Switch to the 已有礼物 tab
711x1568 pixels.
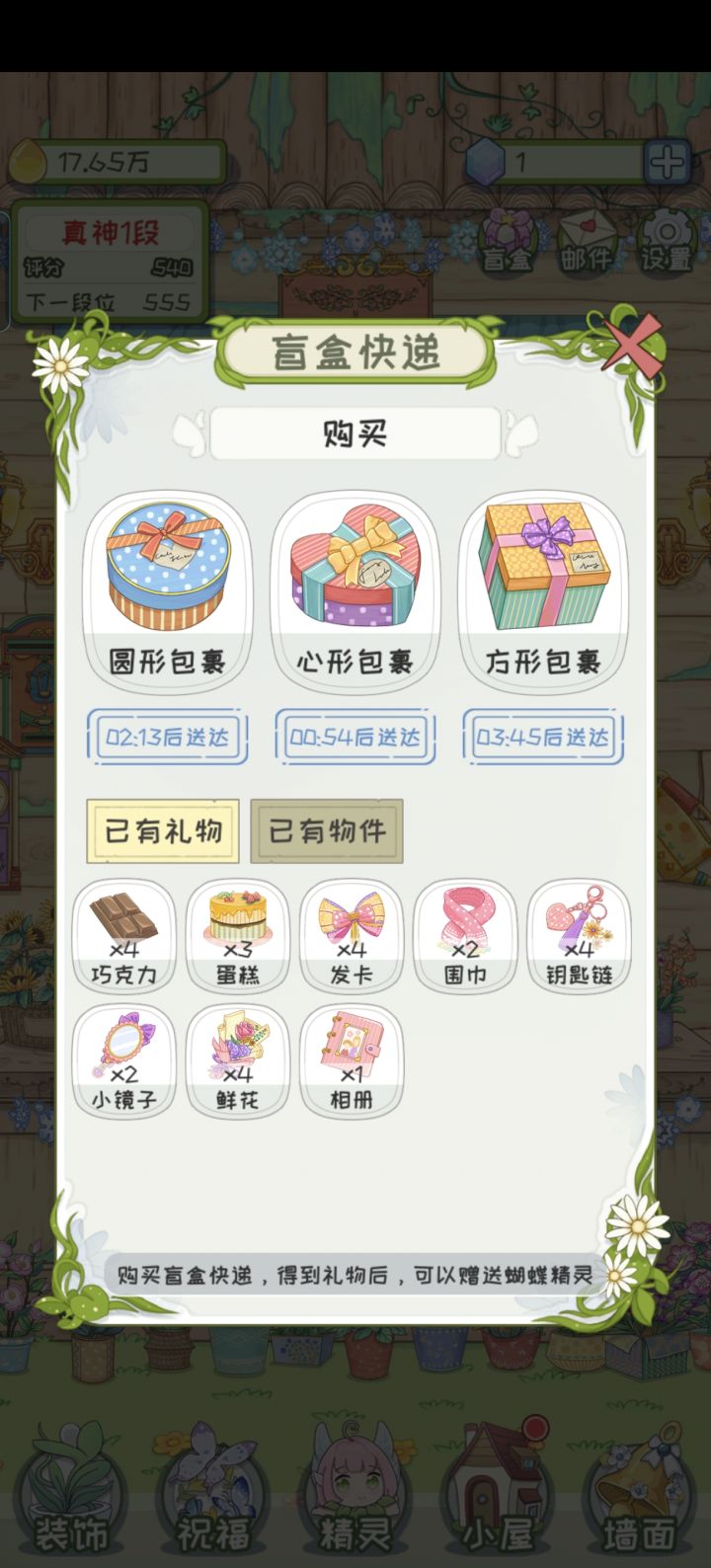point(162,830)
